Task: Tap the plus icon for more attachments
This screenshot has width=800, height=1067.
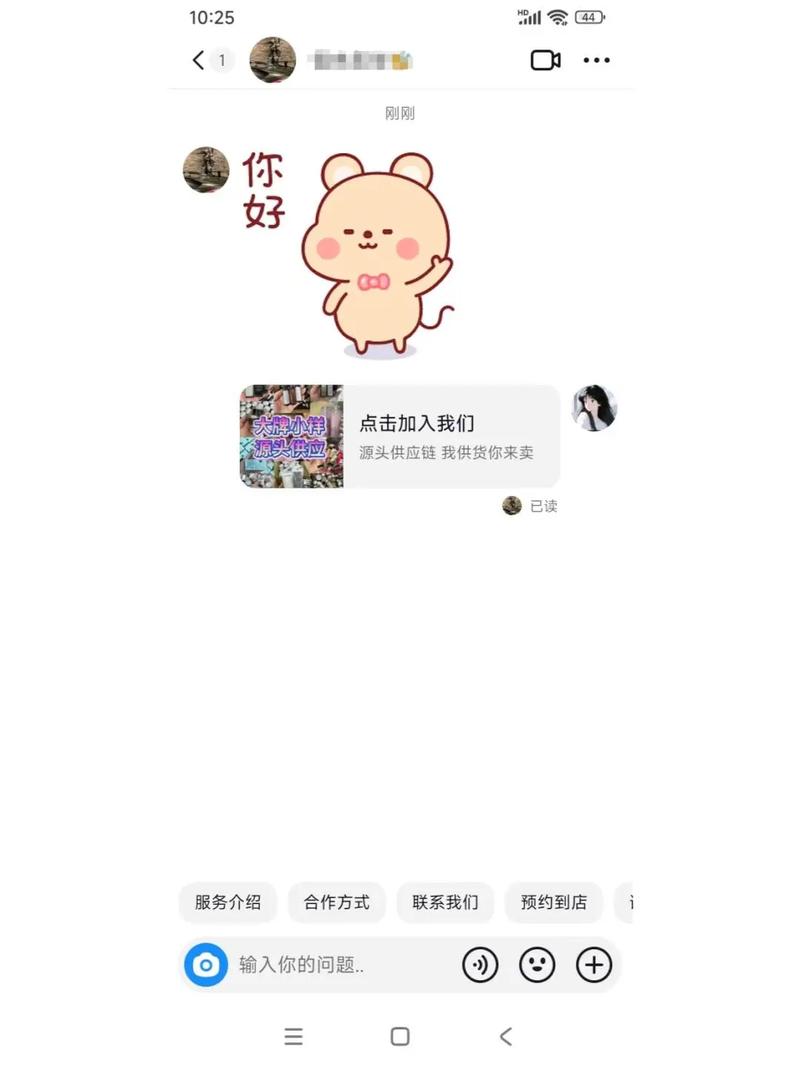Action: (594, 965)
